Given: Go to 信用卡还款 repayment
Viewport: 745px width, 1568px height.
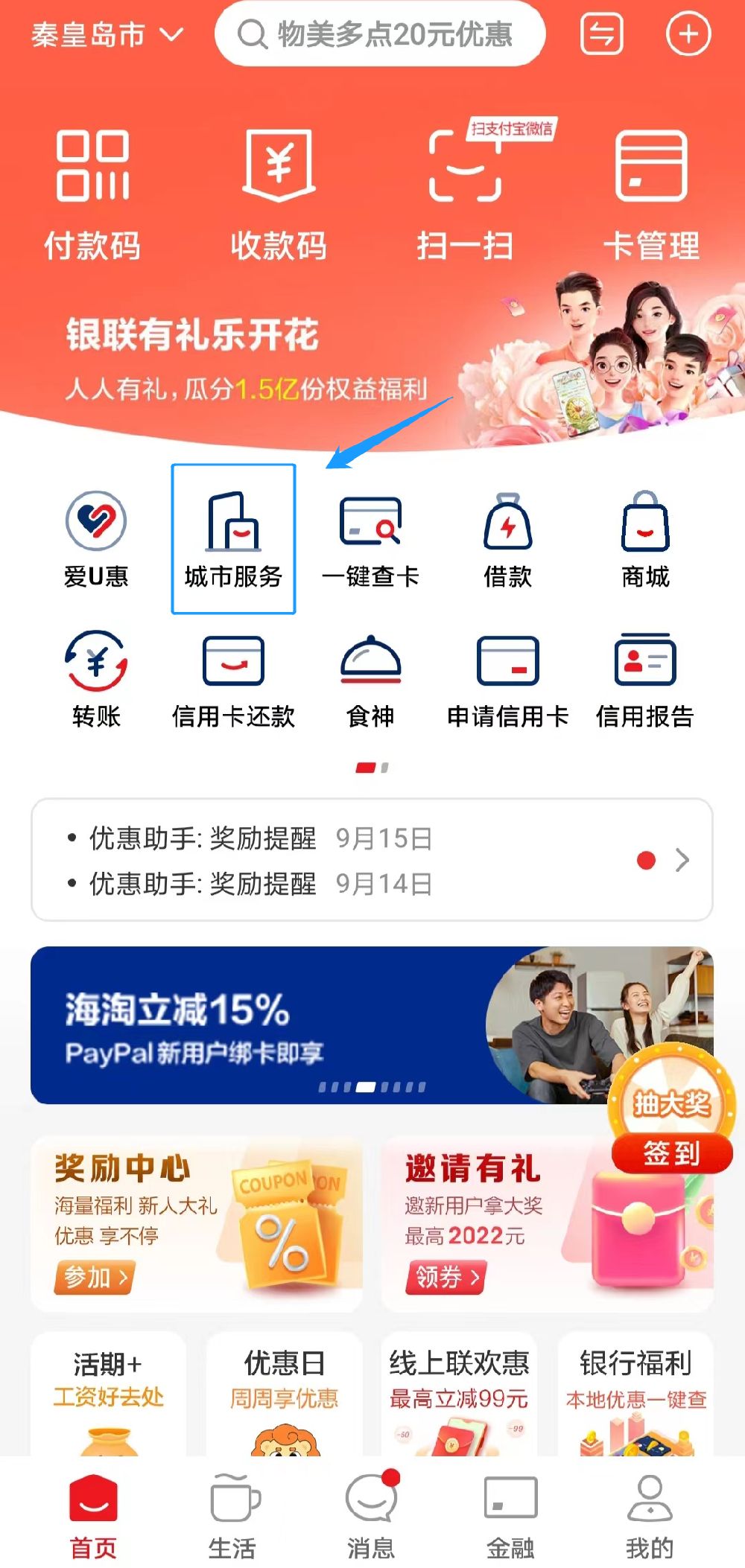Looking at the screenshot, I should point(233,679).
